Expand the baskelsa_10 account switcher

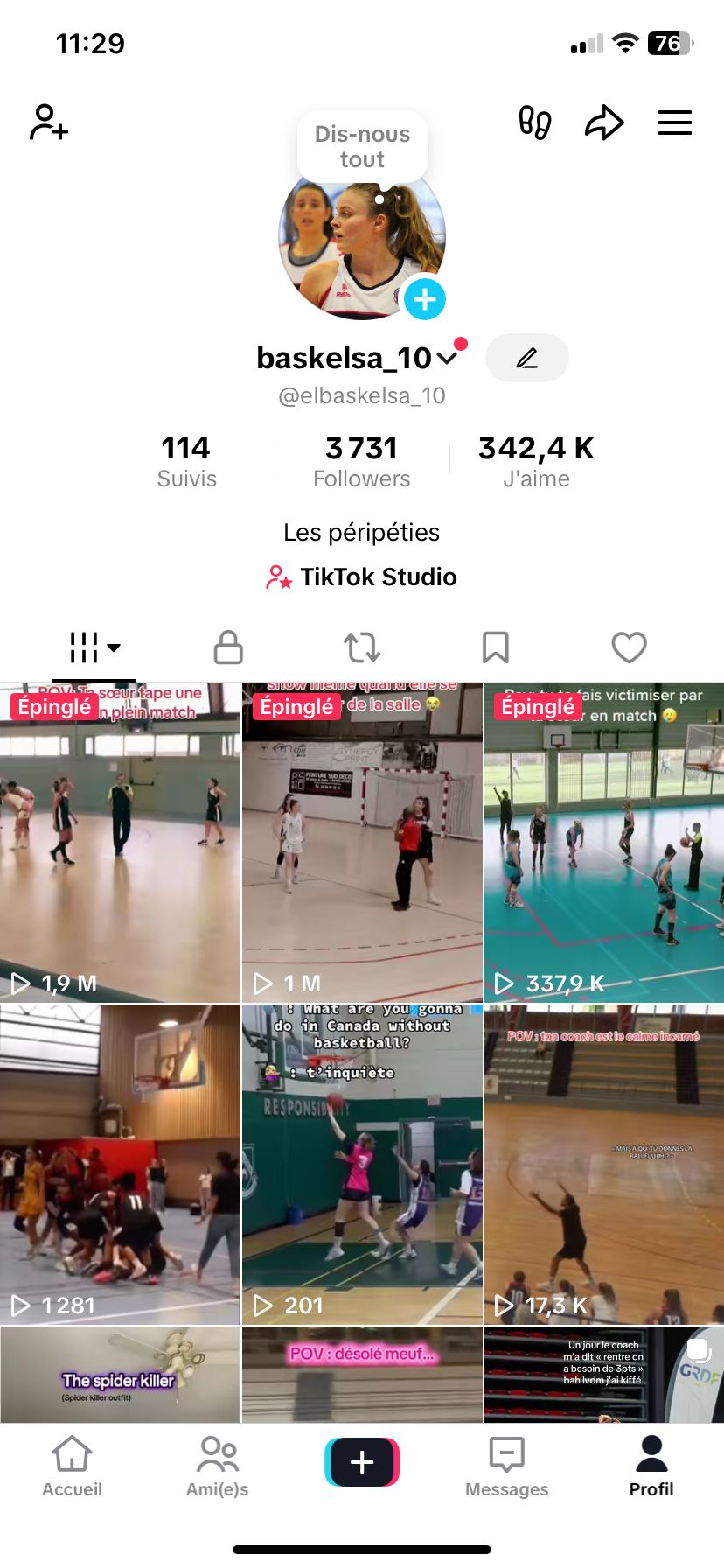446,358
